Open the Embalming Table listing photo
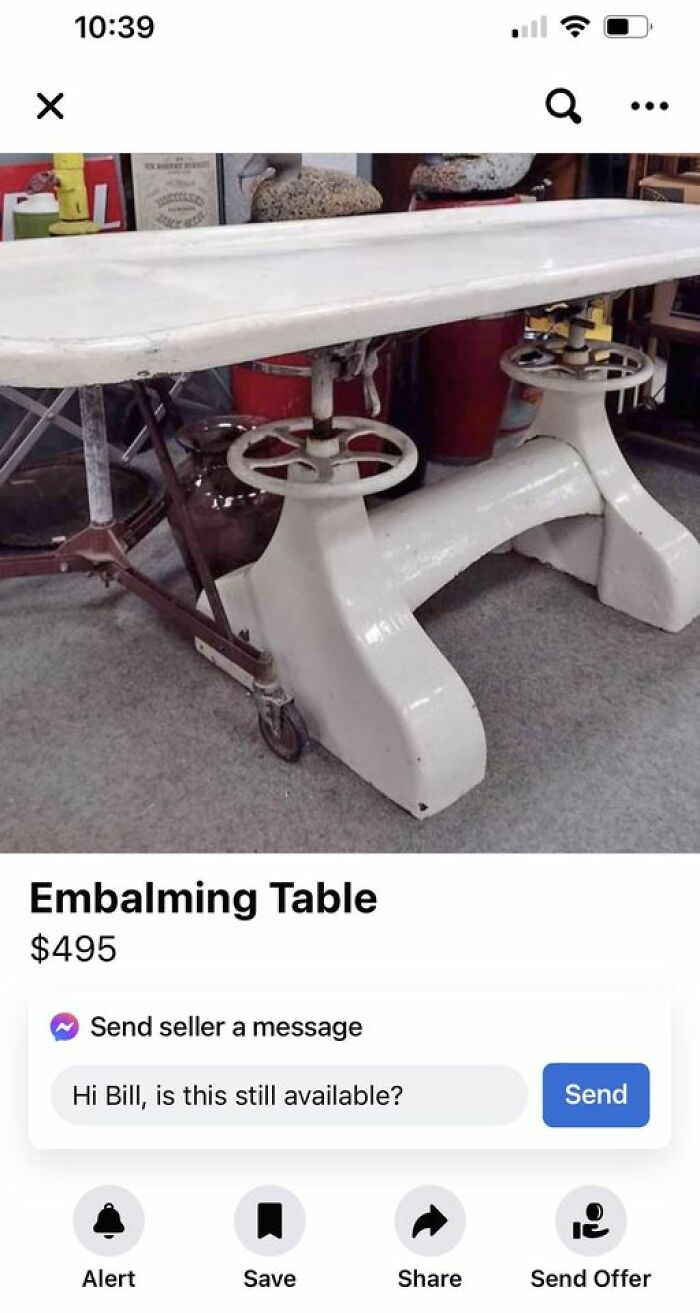 click(x=350, y=502)
